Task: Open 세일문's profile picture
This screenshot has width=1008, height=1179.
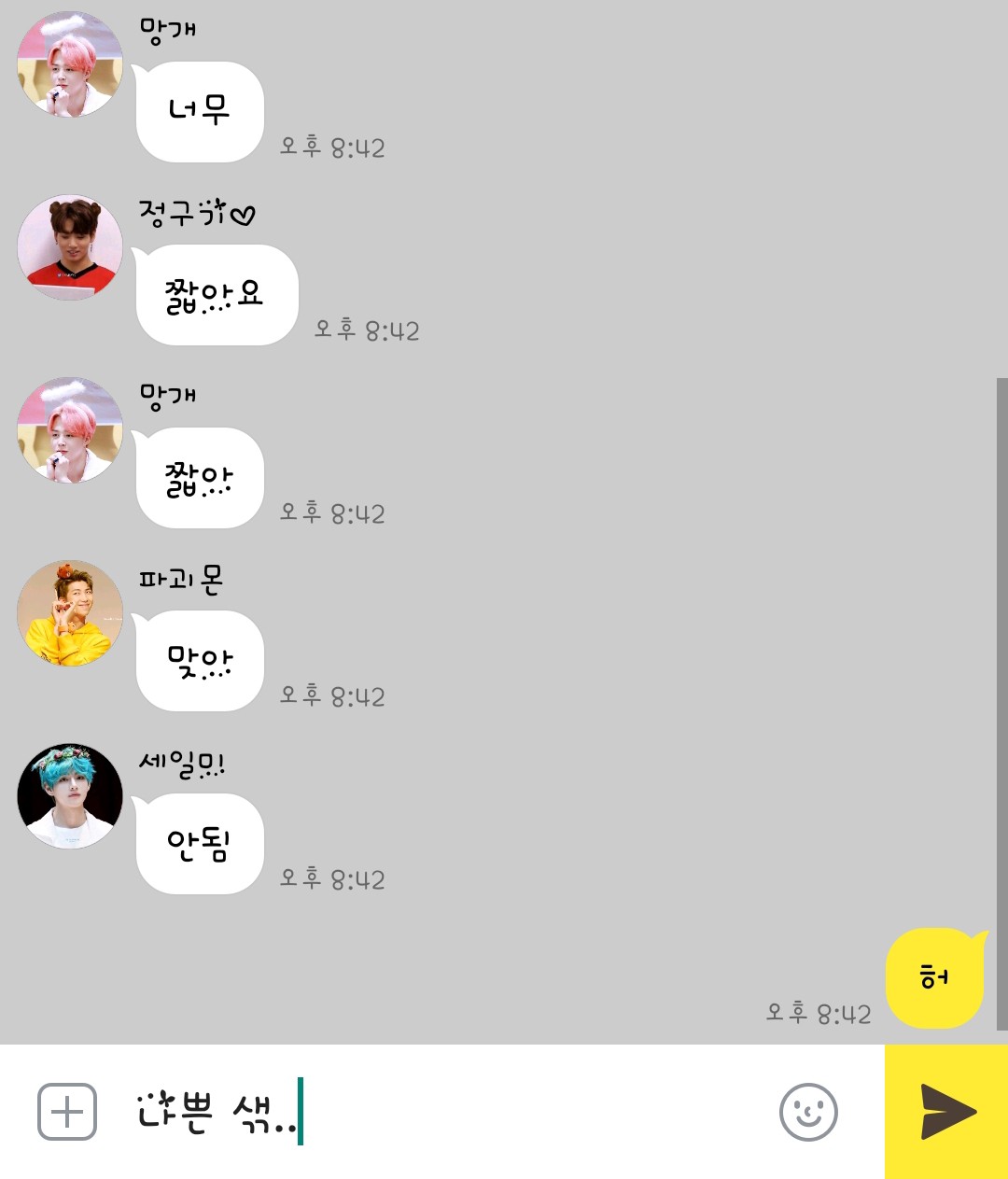Action: tap(70, 796)
